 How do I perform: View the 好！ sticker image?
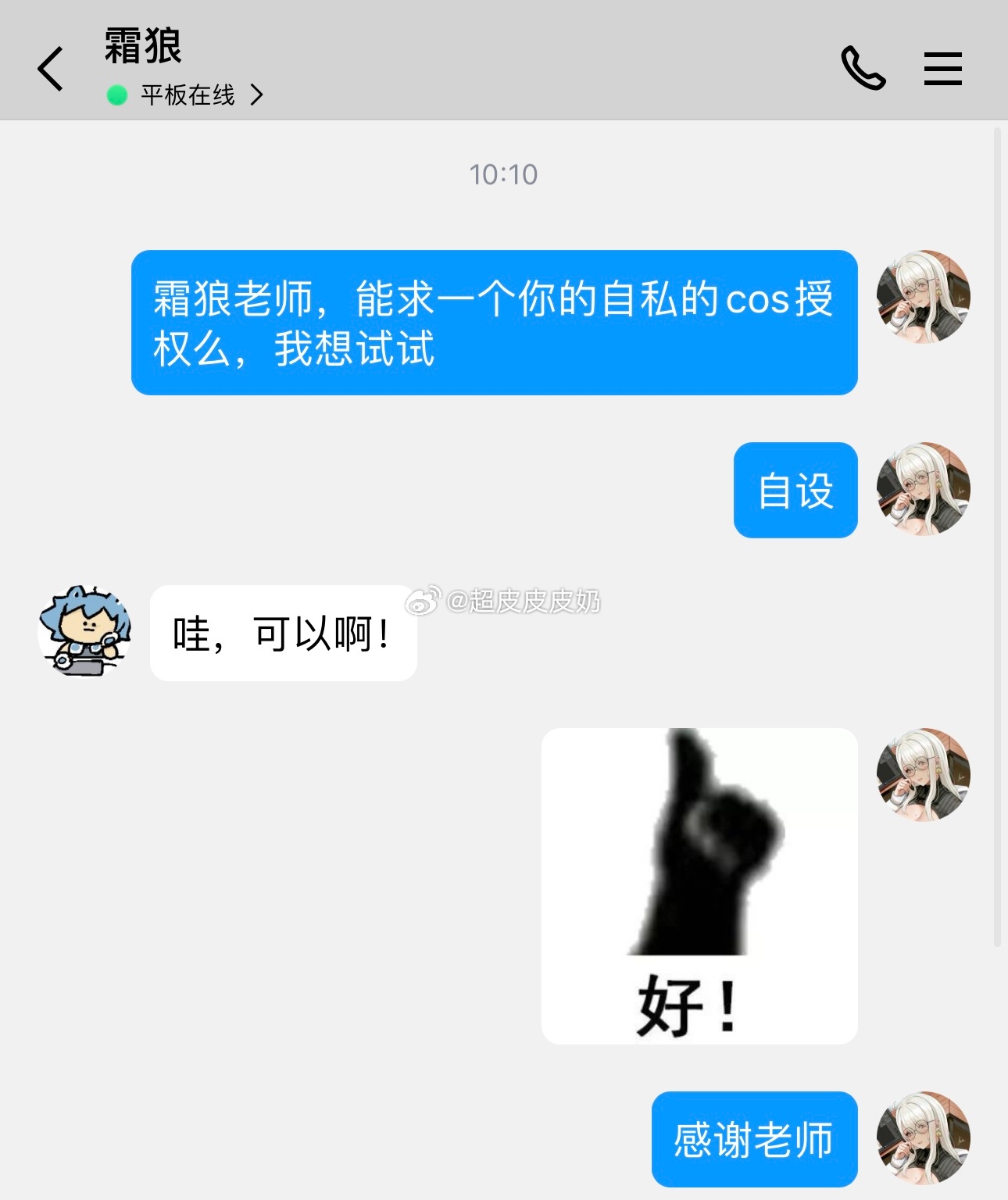click(699, 886)
